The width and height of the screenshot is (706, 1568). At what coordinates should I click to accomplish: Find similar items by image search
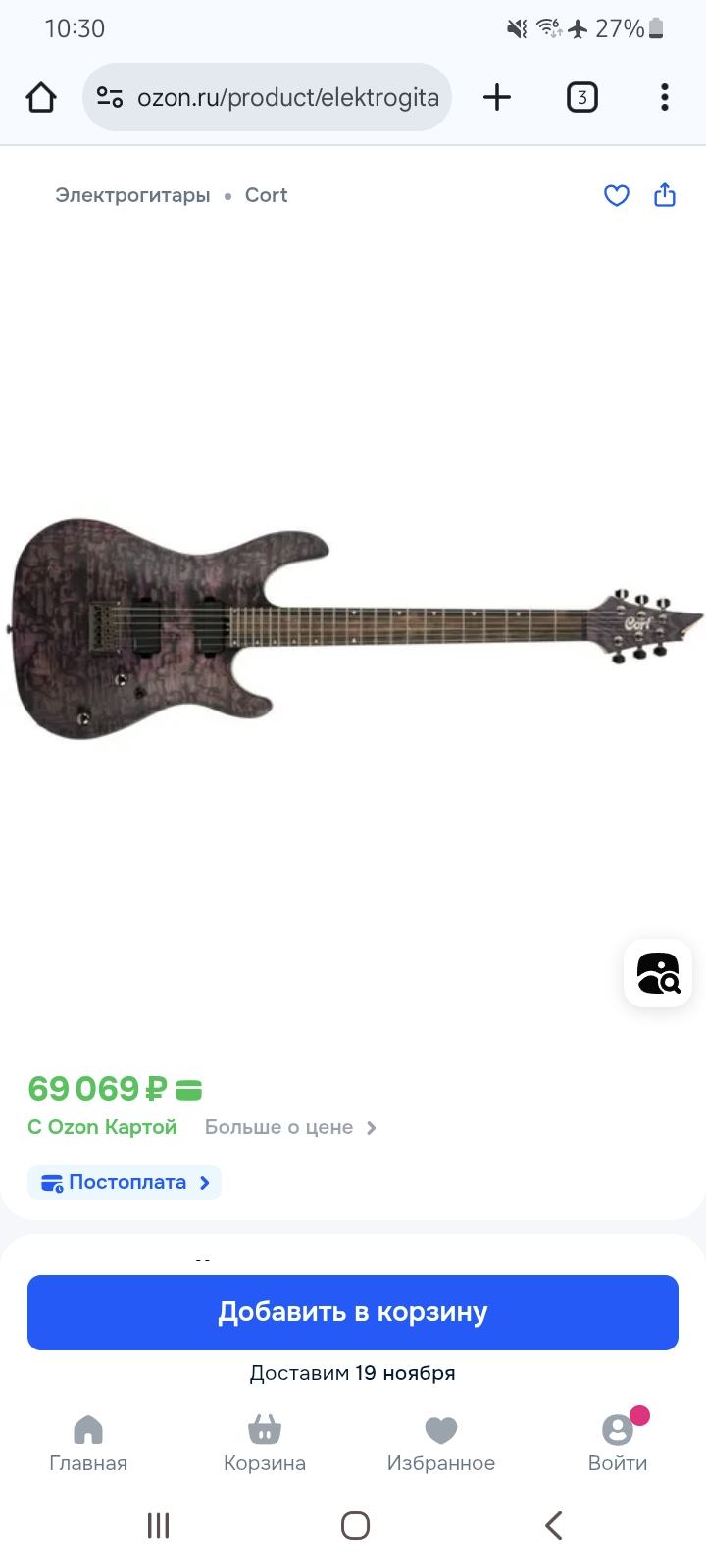click(657, 973)
